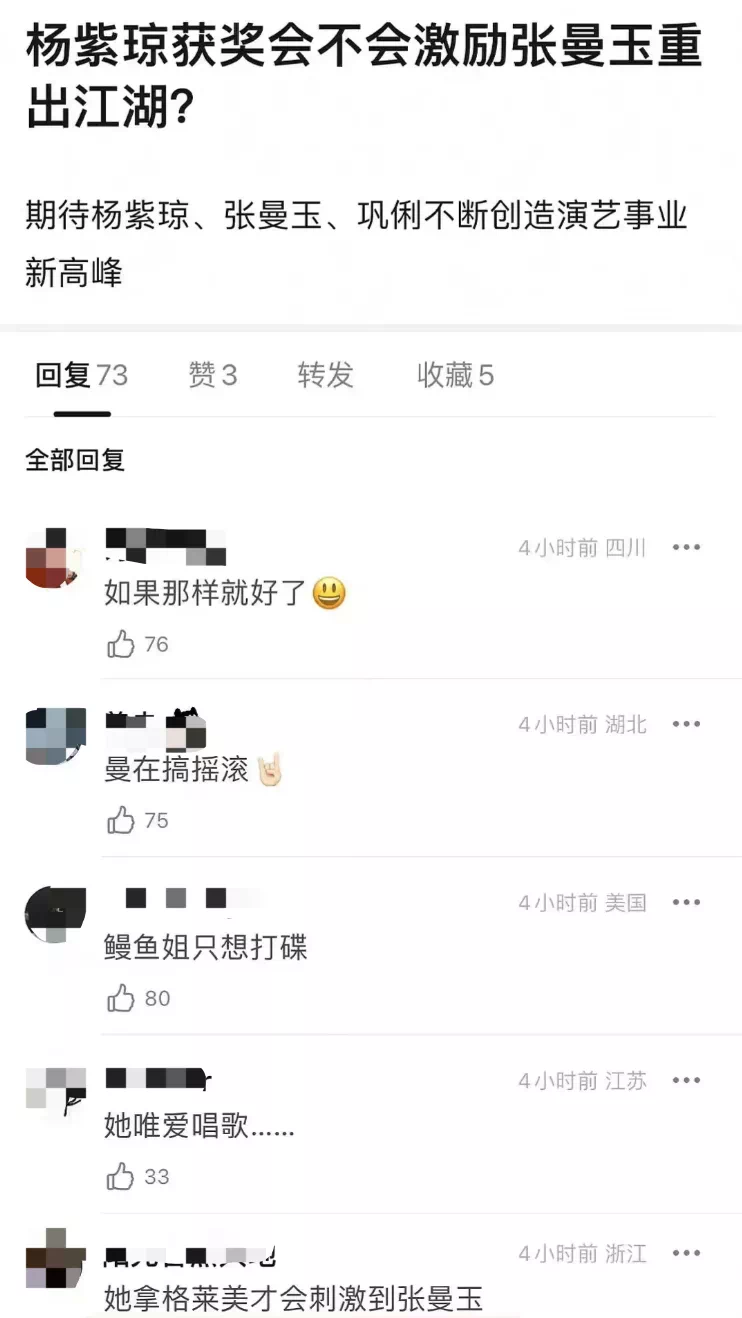Open more options for the 美国 comment
This screenshot has width=742, height=1318.
(686, 902)
